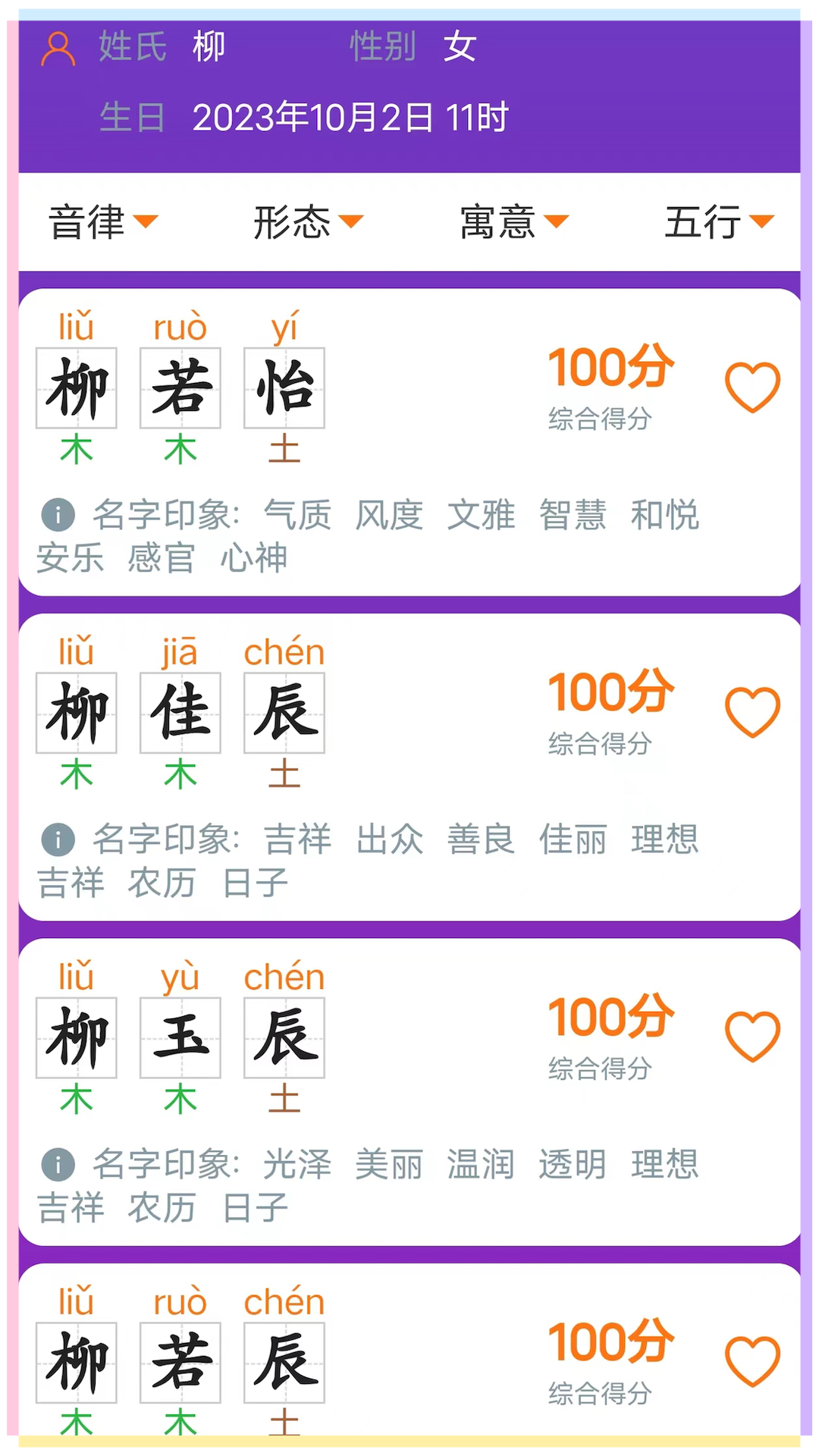819x1456 pixels.
Task: Favorite the name 柳佳辰 with heart
Action: [x=752, y=711]
